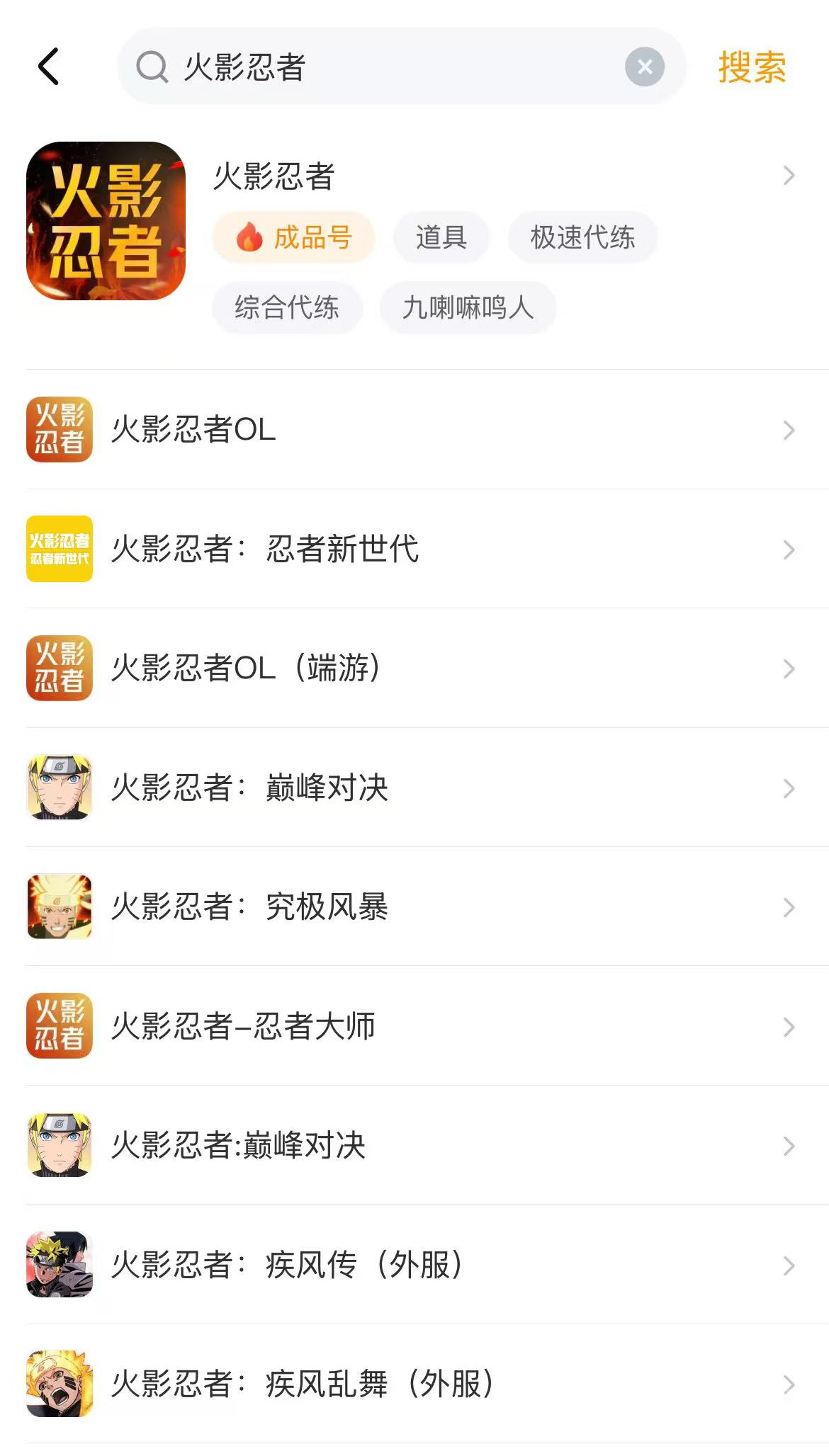Go back using the top-left arrow
Image resolution: width=829 pixels, height=1456 pixels.
pos(48,67)
